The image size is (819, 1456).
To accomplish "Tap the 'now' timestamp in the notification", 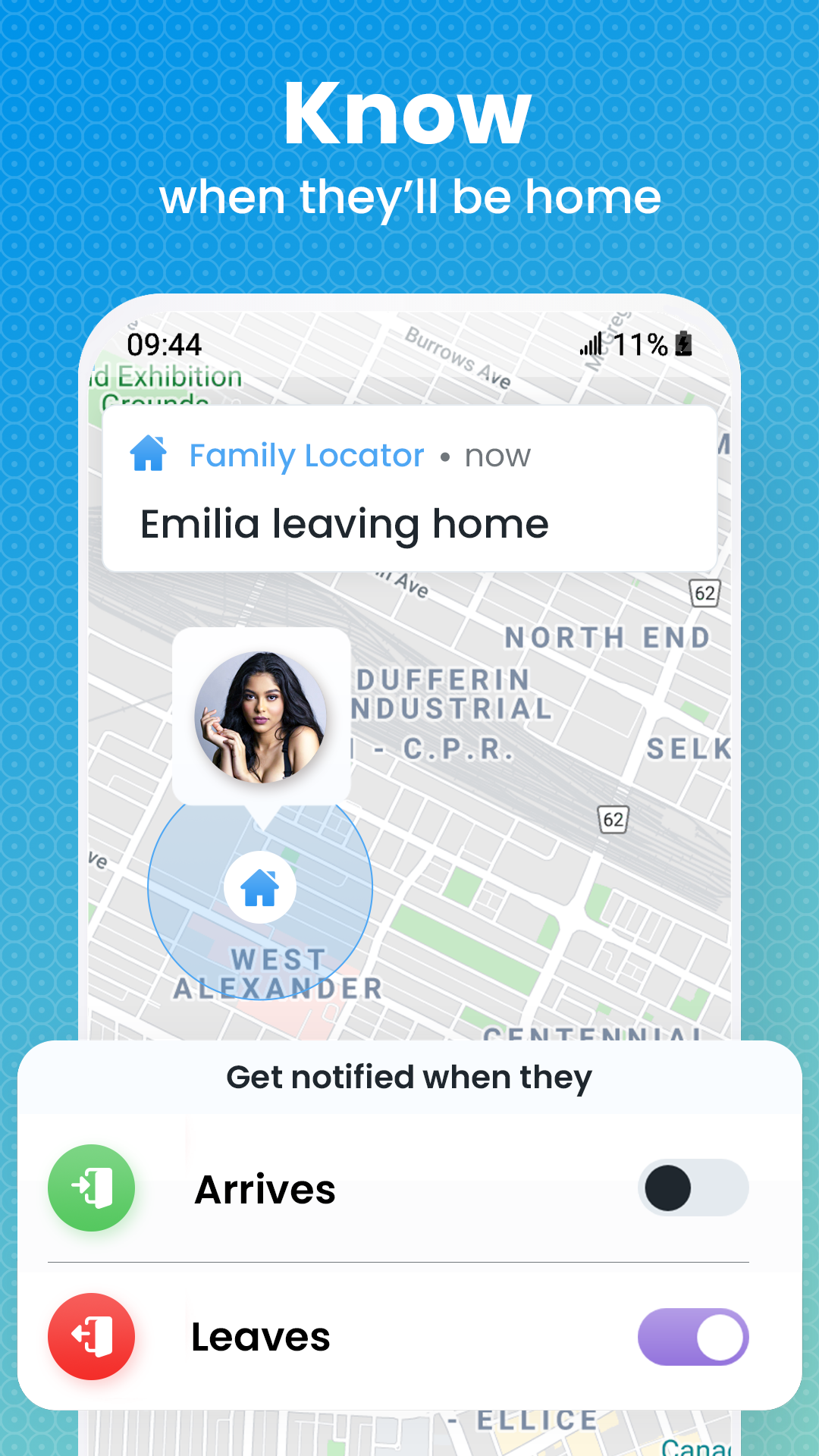I will tap(497, 455).
